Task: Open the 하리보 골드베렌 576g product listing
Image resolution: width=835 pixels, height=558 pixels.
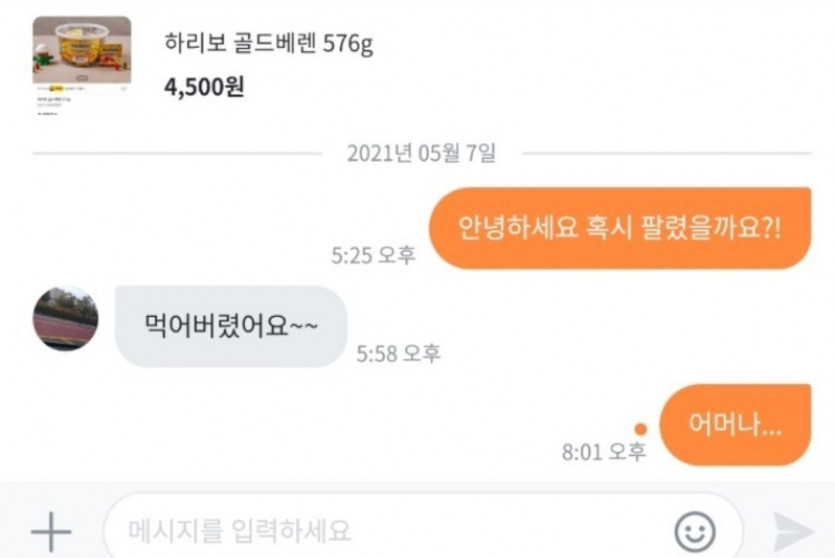Action: 268,45
